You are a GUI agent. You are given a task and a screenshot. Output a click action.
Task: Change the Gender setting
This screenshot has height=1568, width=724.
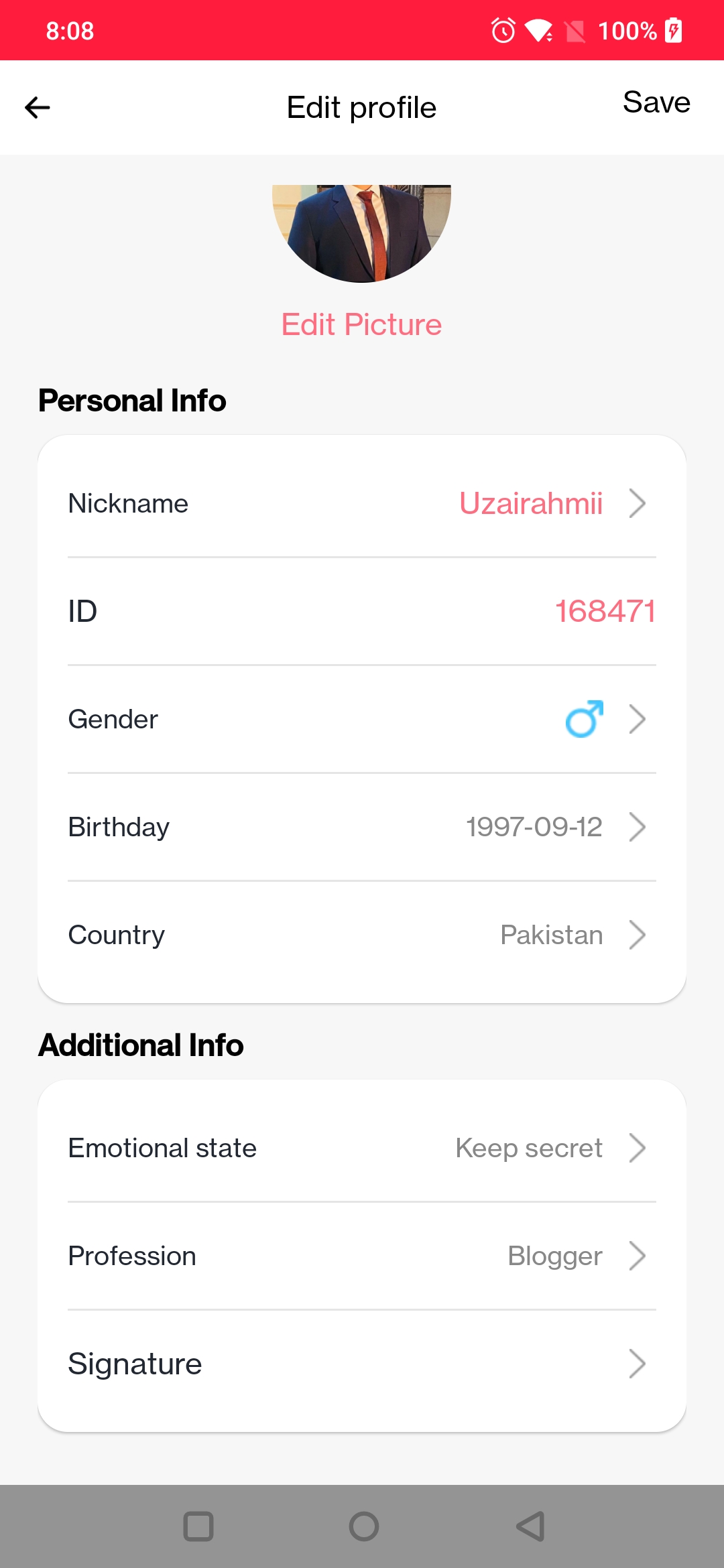361,720
